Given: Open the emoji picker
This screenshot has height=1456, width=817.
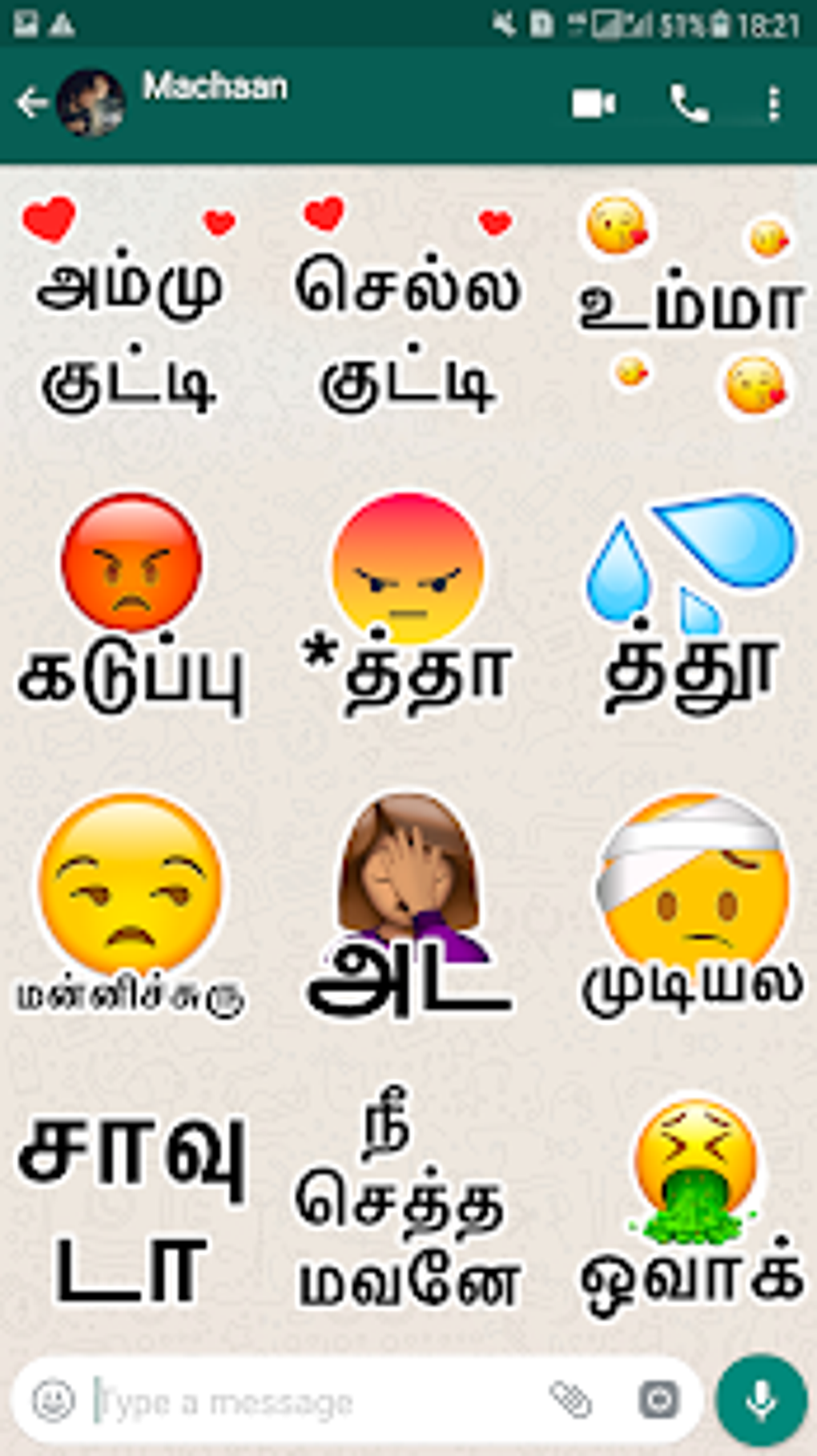Looking at the screenshot, I should click(53, 1400).
